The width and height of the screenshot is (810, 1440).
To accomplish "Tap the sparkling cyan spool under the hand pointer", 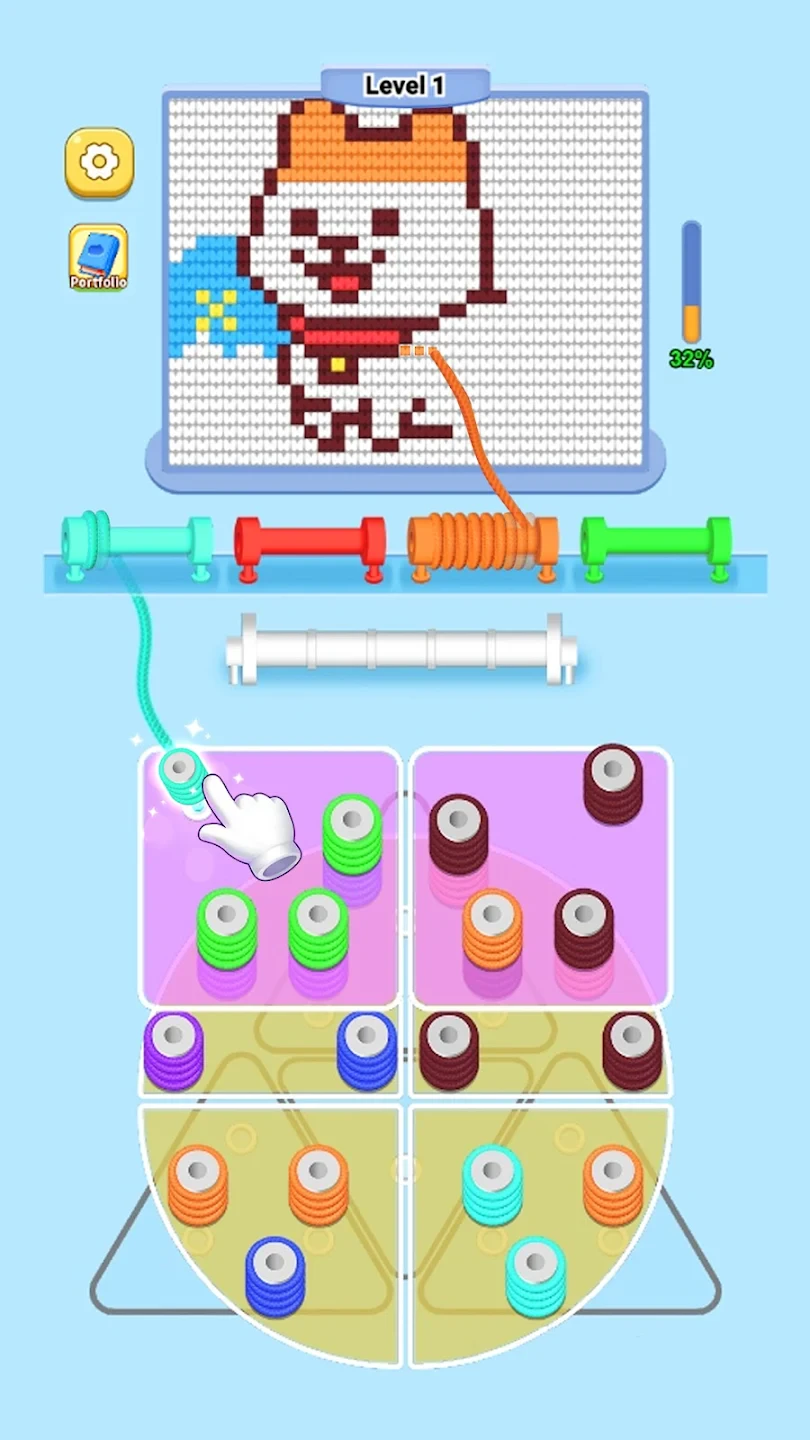I will point(181,775).
